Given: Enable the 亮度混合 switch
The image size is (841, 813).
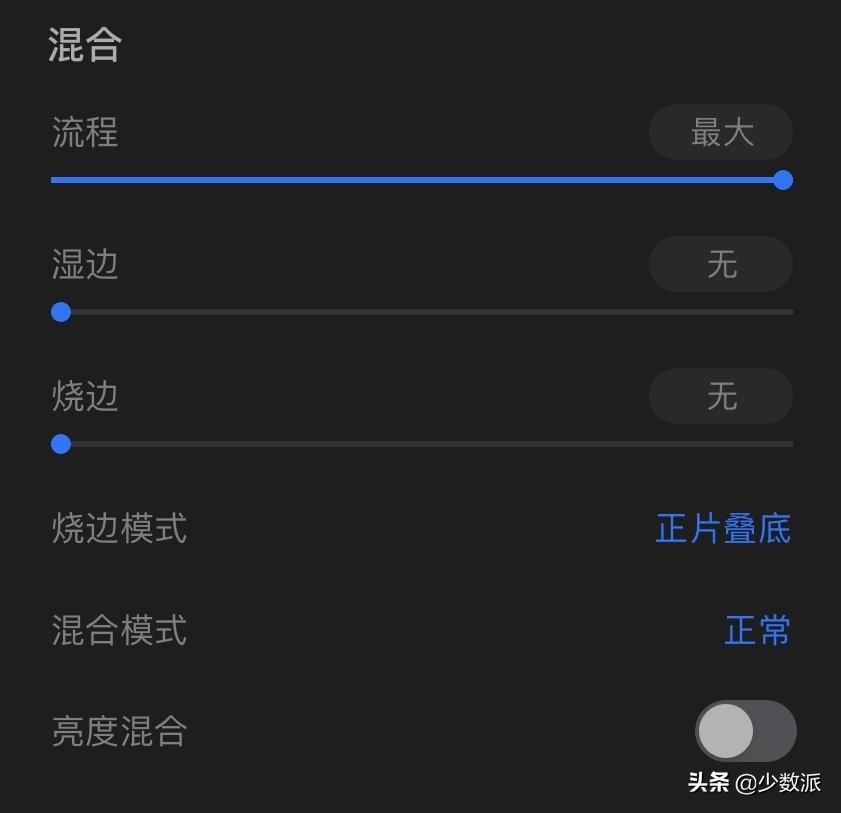Looking at the screenshot, I should [745, 731].
